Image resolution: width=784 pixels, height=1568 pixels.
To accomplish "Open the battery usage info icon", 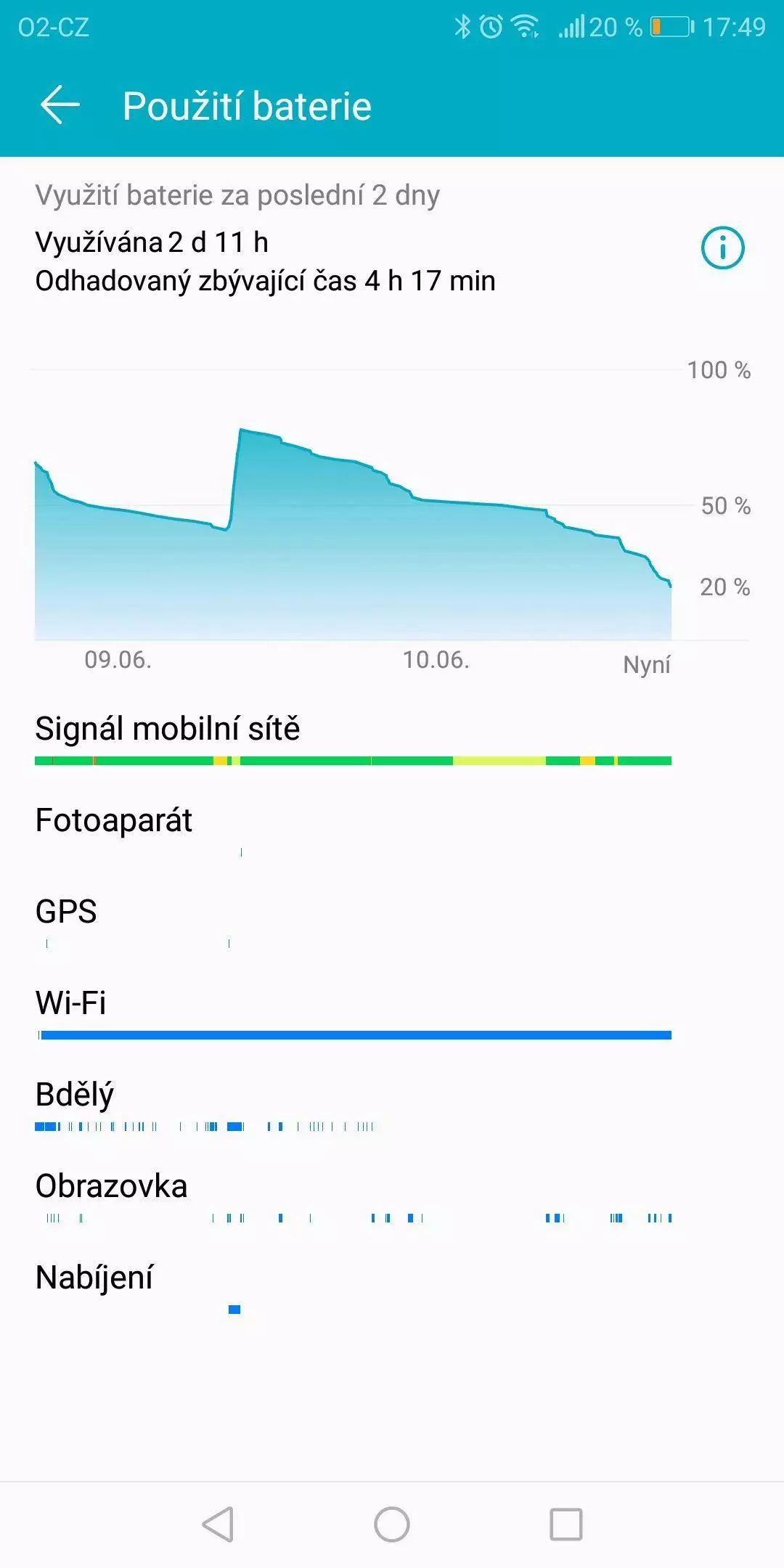I will (722, 248).
